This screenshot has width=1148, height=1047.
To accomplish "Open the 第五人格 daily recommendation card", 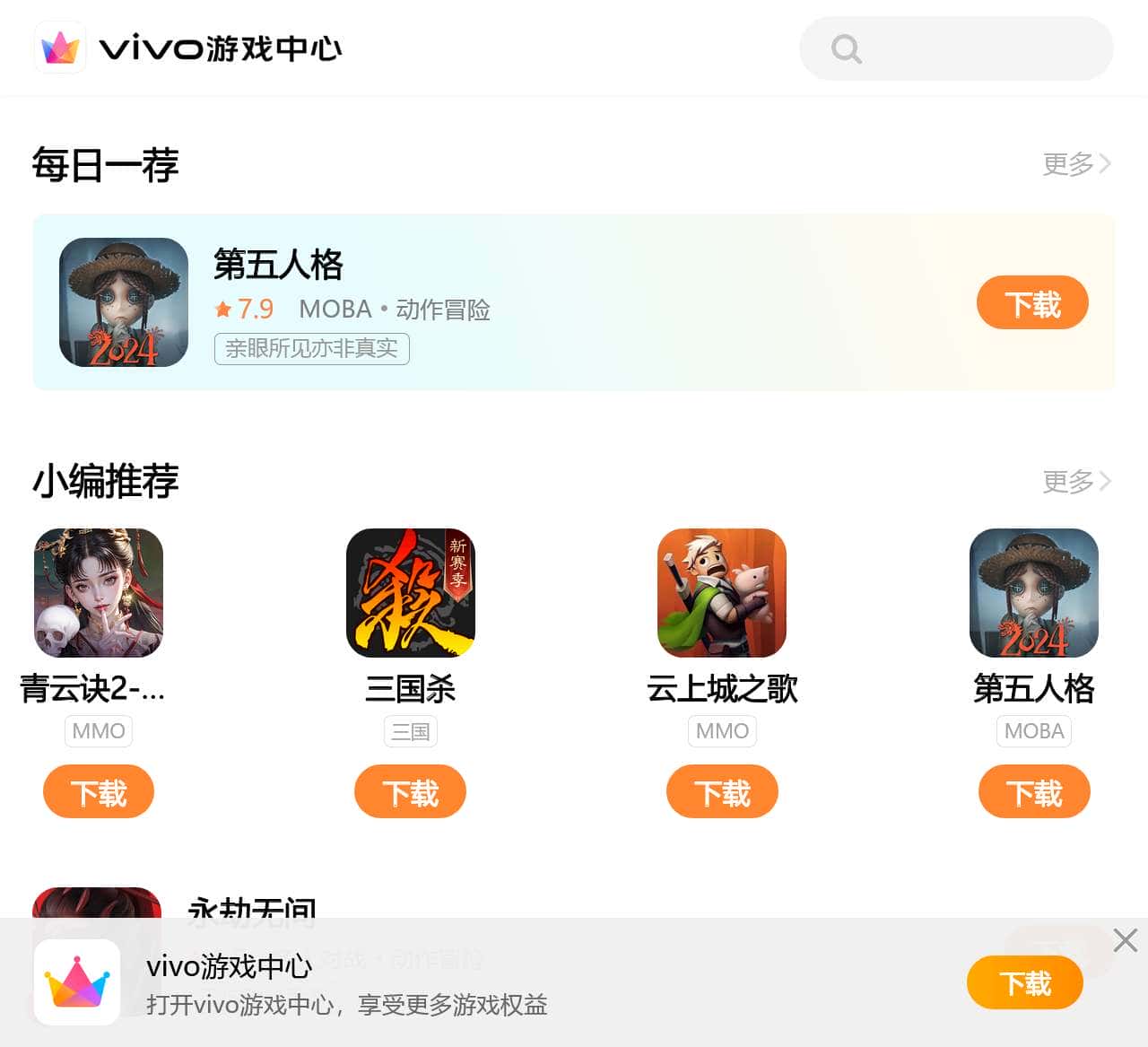I will [538, 302].
